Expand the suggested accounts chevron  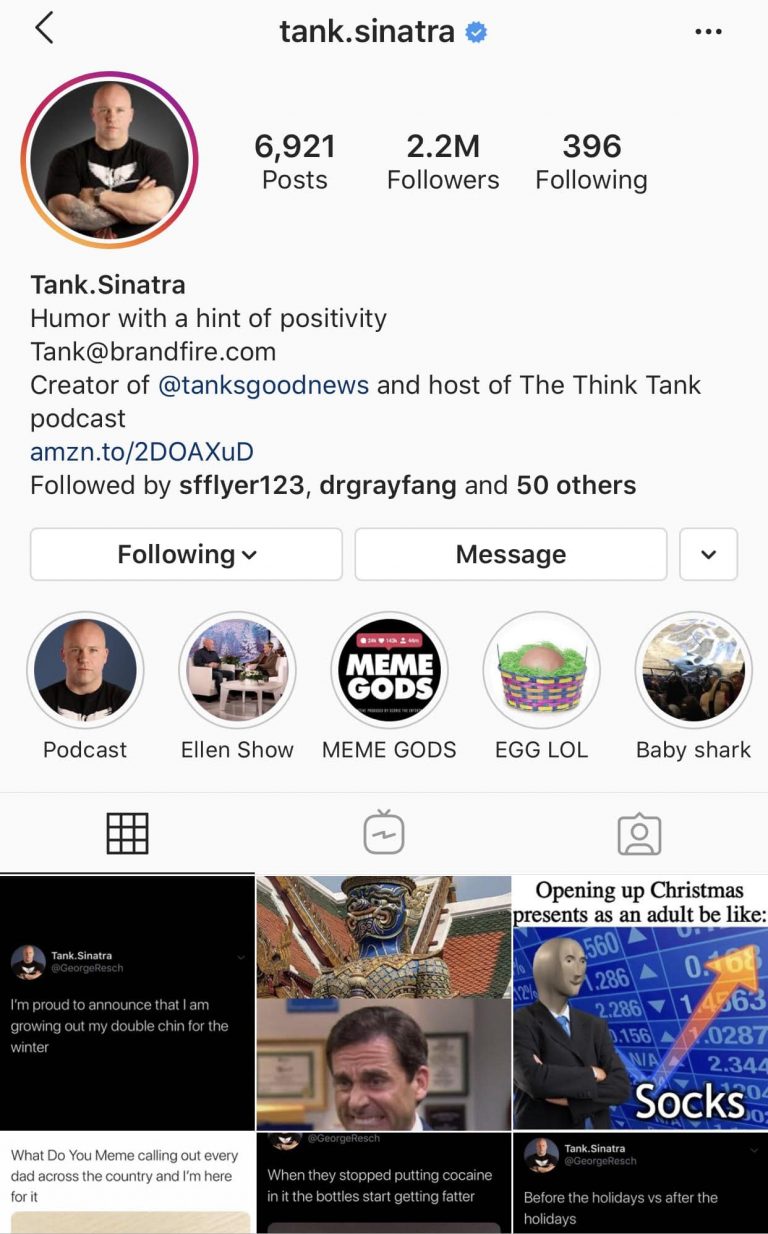pyautogui.click(x=709, y=554)
